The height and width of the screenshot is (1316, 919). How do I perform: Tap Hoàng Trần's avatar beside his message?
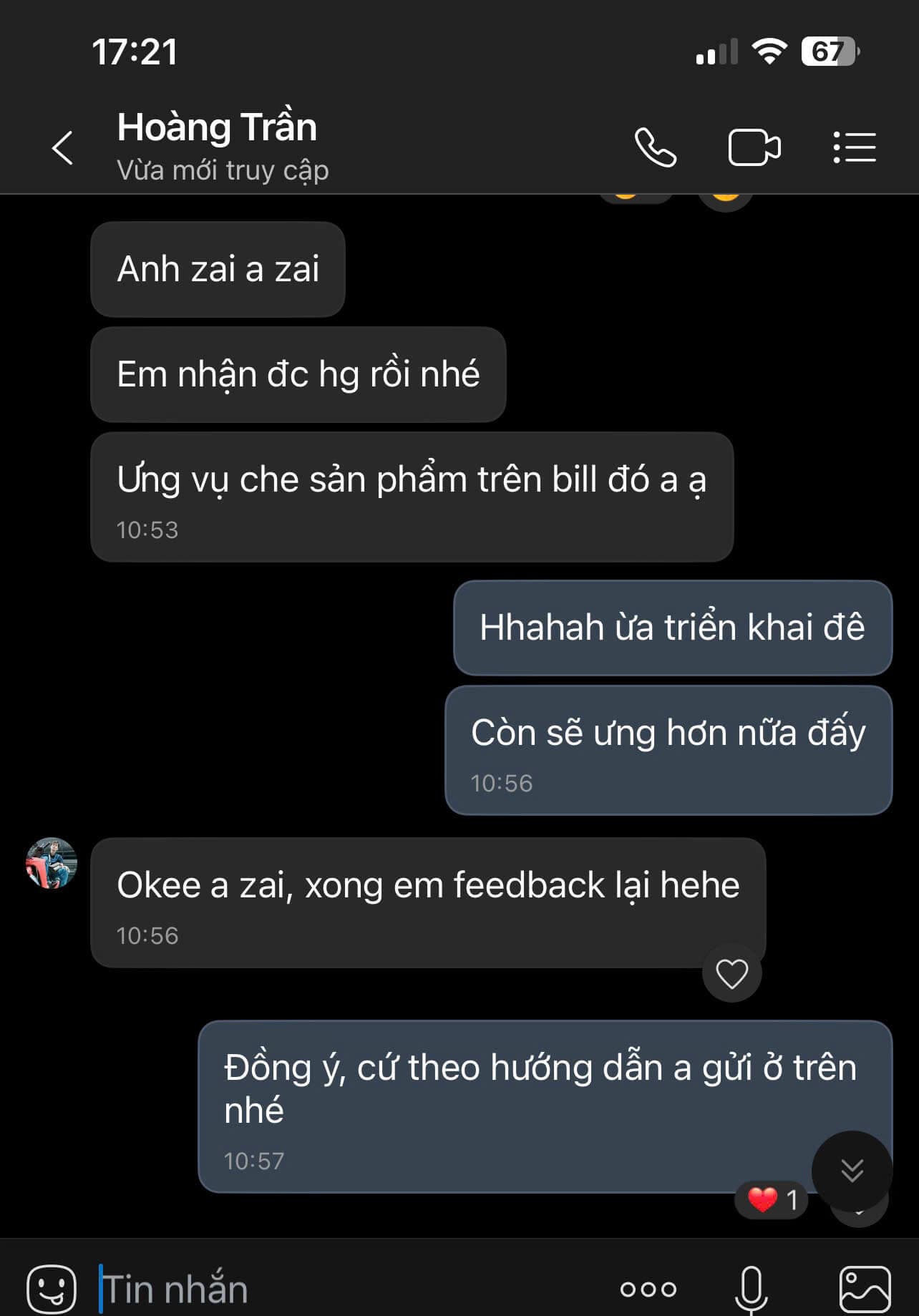tap(52, 863)
